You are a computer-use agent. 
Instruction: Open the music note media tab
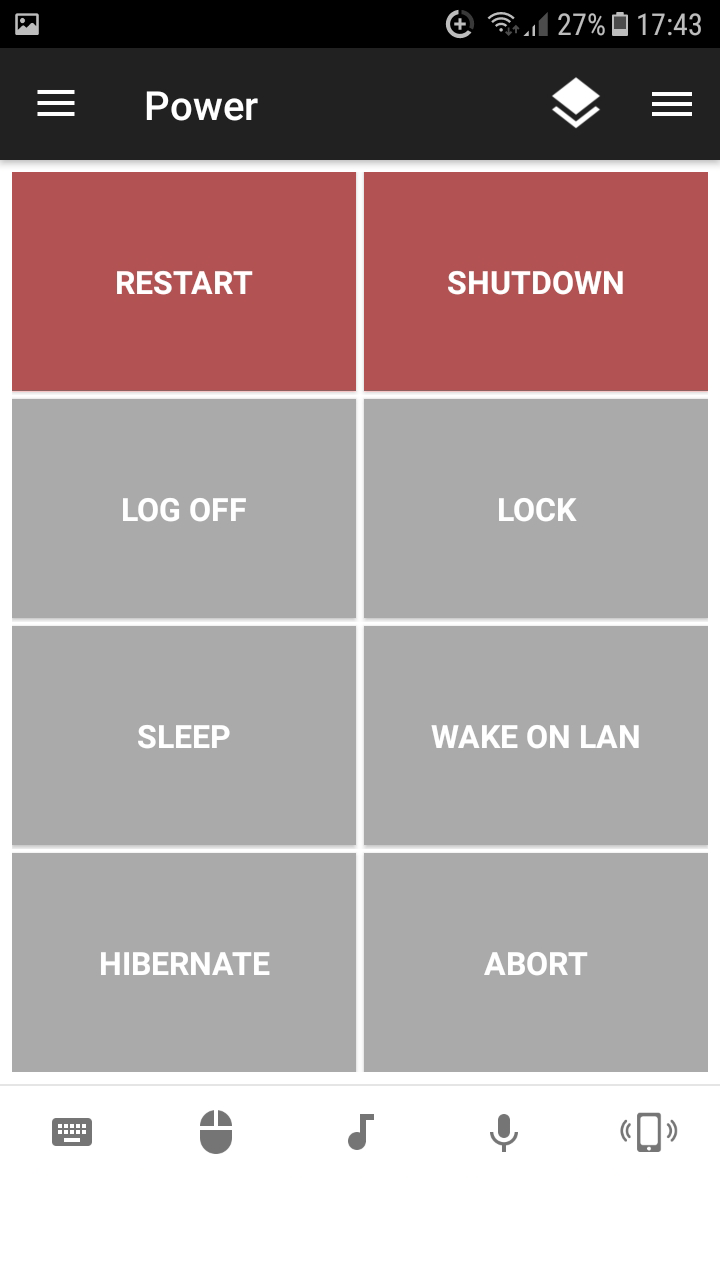(x=360, y=1132)
